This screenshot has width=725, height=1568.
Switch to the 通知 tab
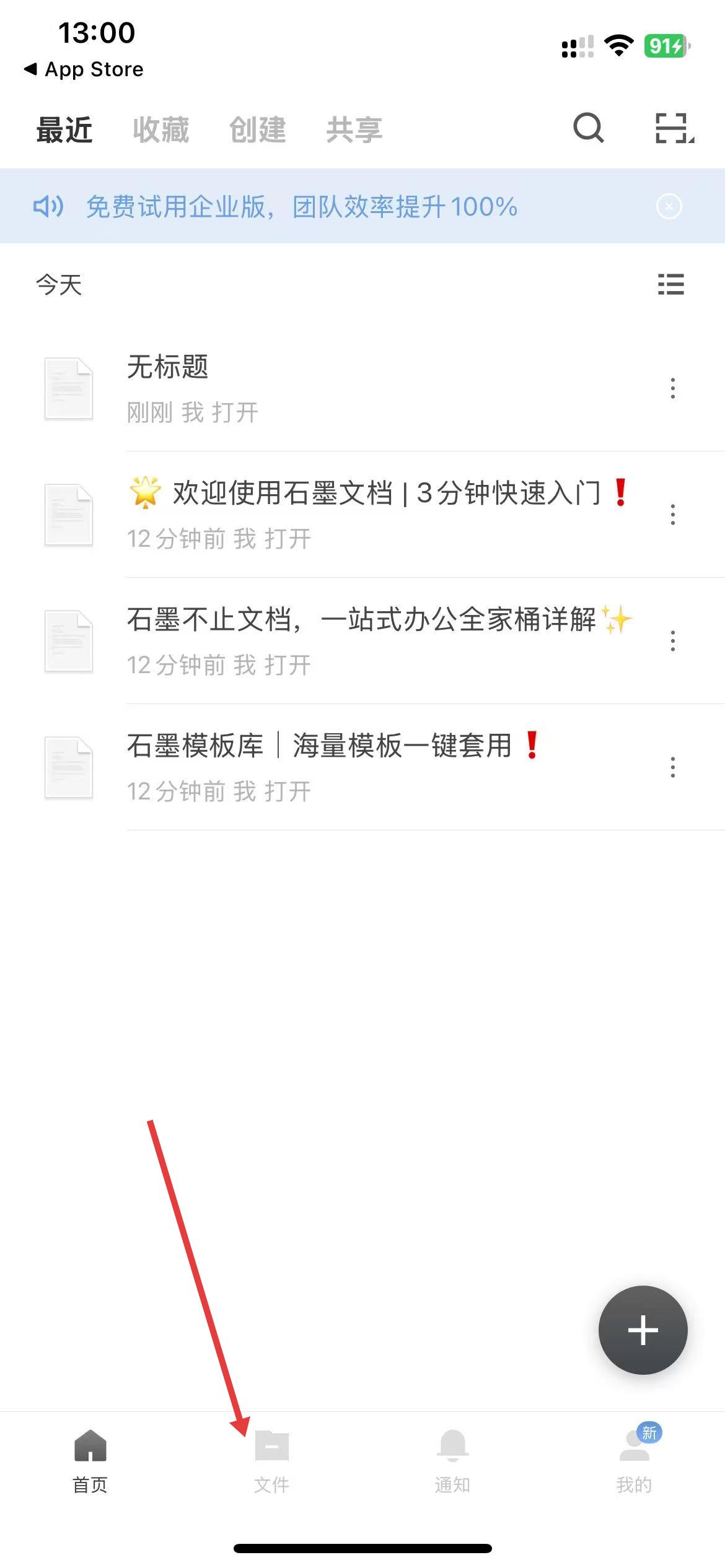click(x=452, y=1460)
